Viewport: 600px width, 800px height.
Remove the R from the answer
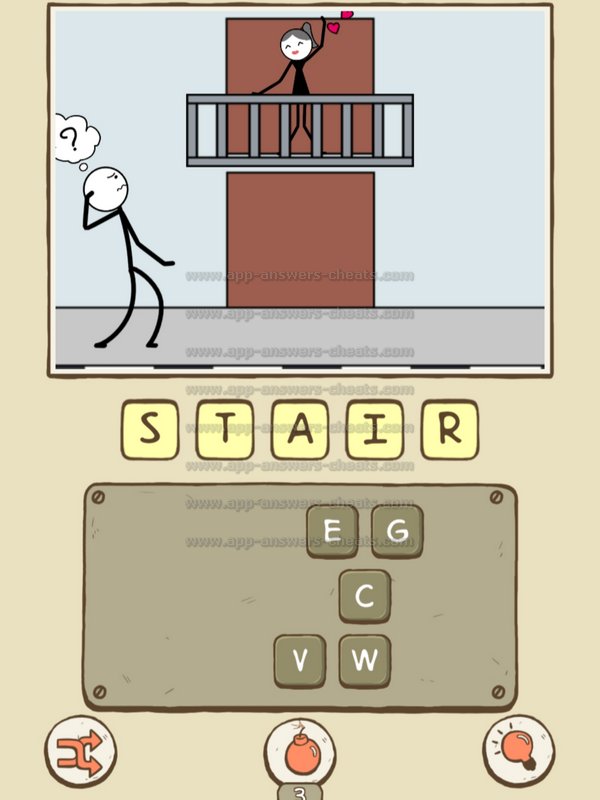449,430
